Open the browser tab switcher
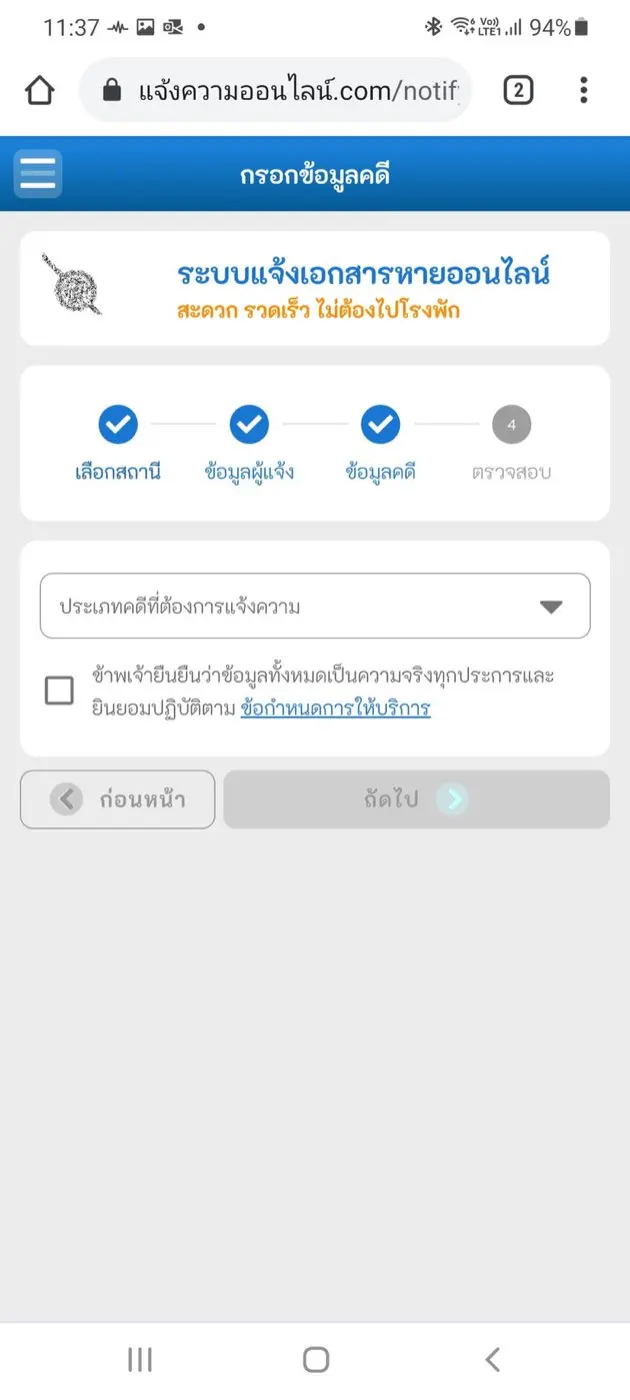 tap(518, 91)
